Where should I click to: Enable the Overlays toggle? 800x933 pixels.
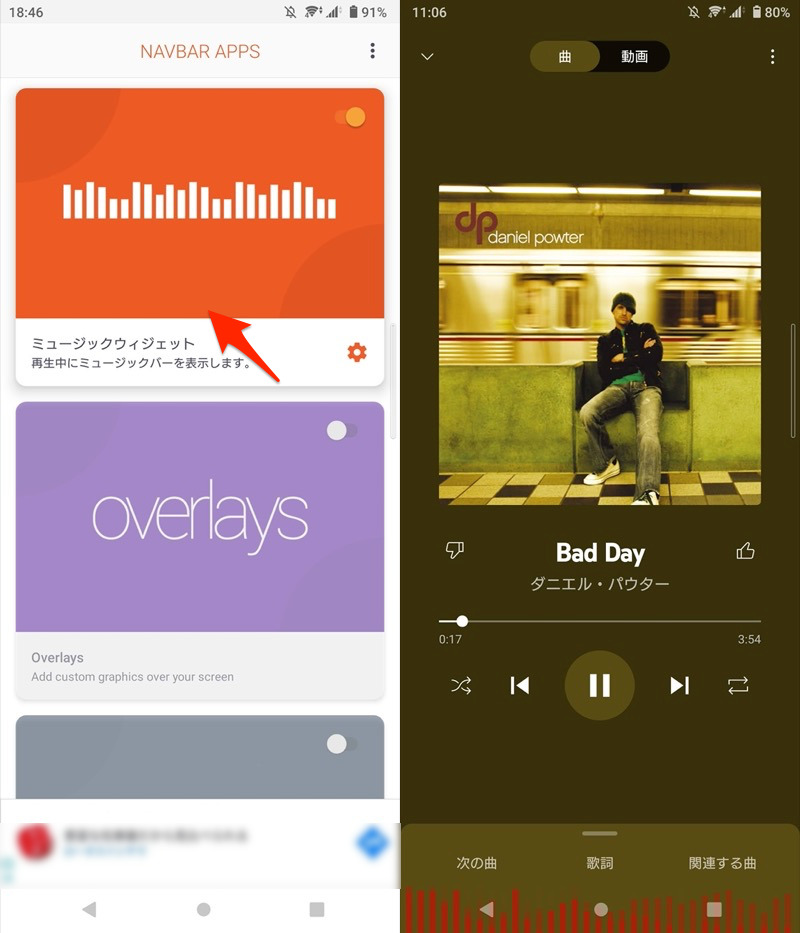point(342,430)
